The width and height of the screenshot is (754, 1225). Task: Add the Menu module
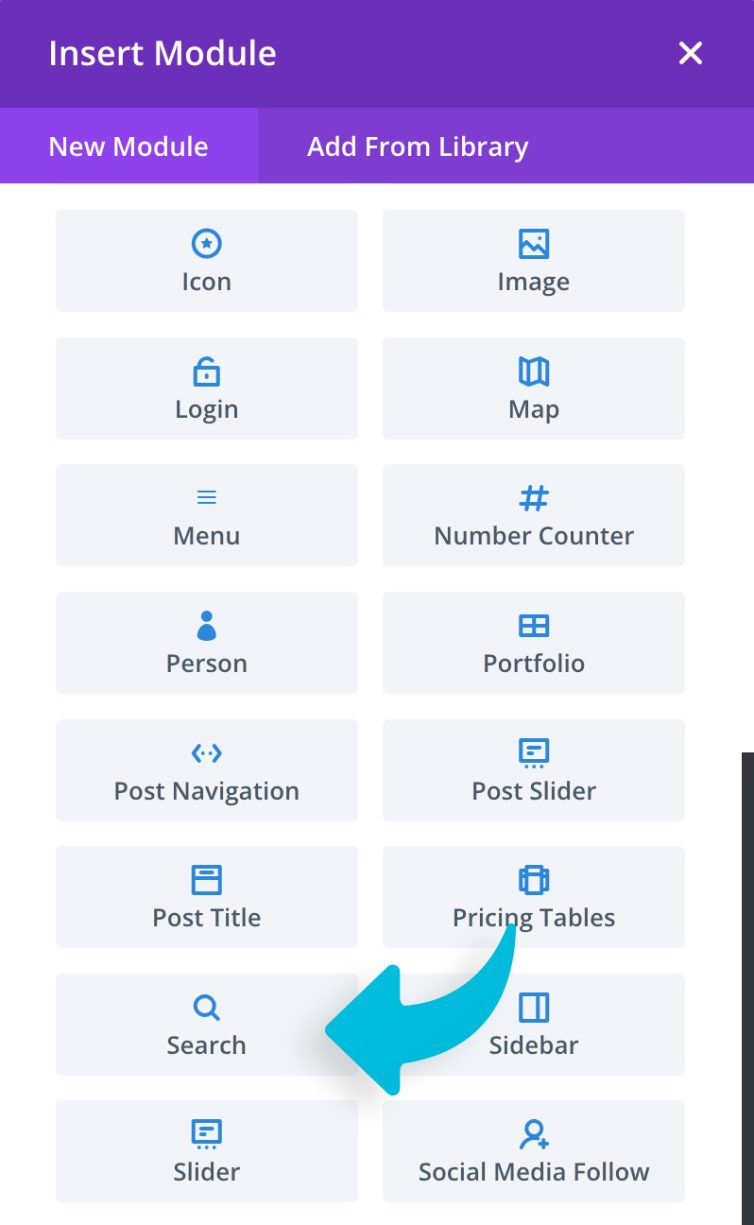[206, 515]
